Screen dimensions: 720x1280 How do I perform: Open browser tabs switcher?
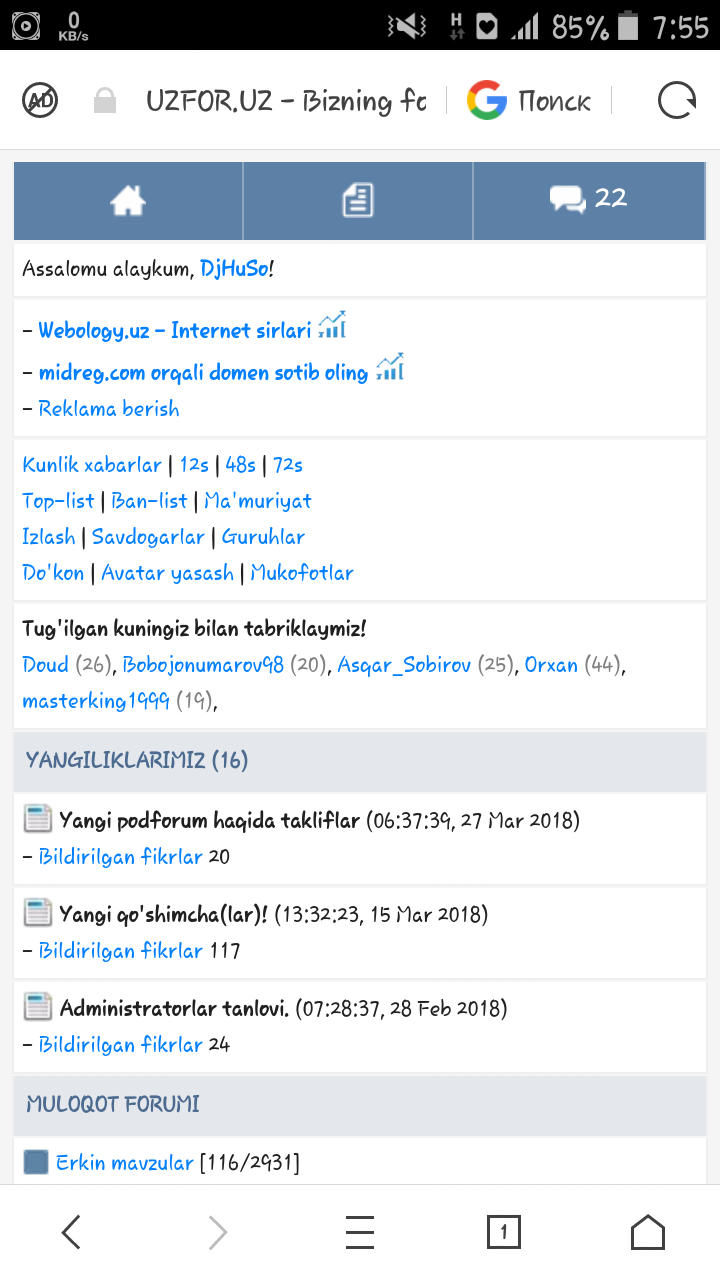tap(504, 1232)
